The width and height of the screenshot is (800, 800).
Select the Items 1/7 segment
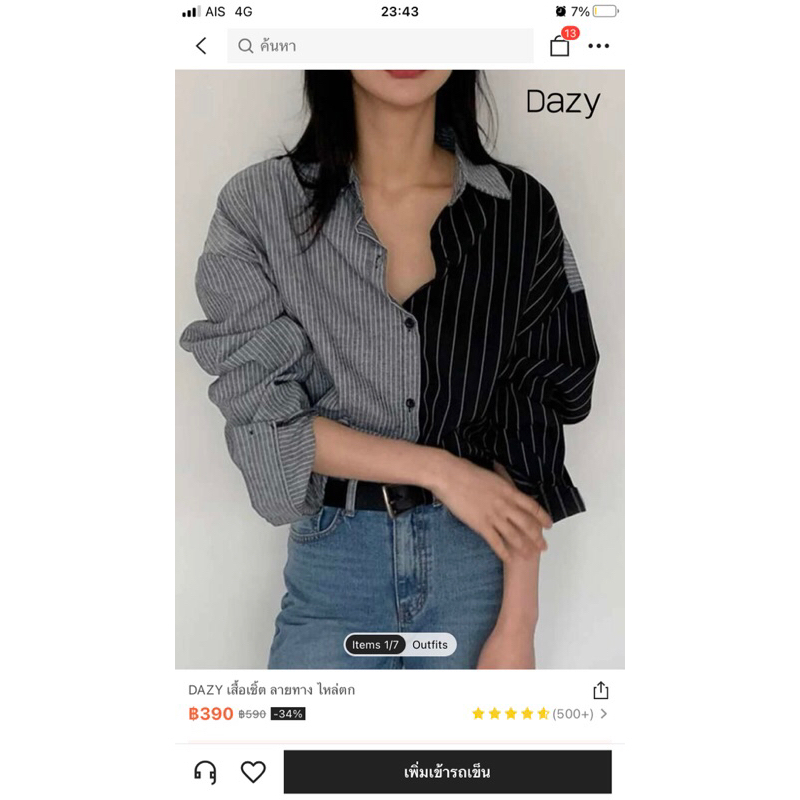click(x=377, y=645)
